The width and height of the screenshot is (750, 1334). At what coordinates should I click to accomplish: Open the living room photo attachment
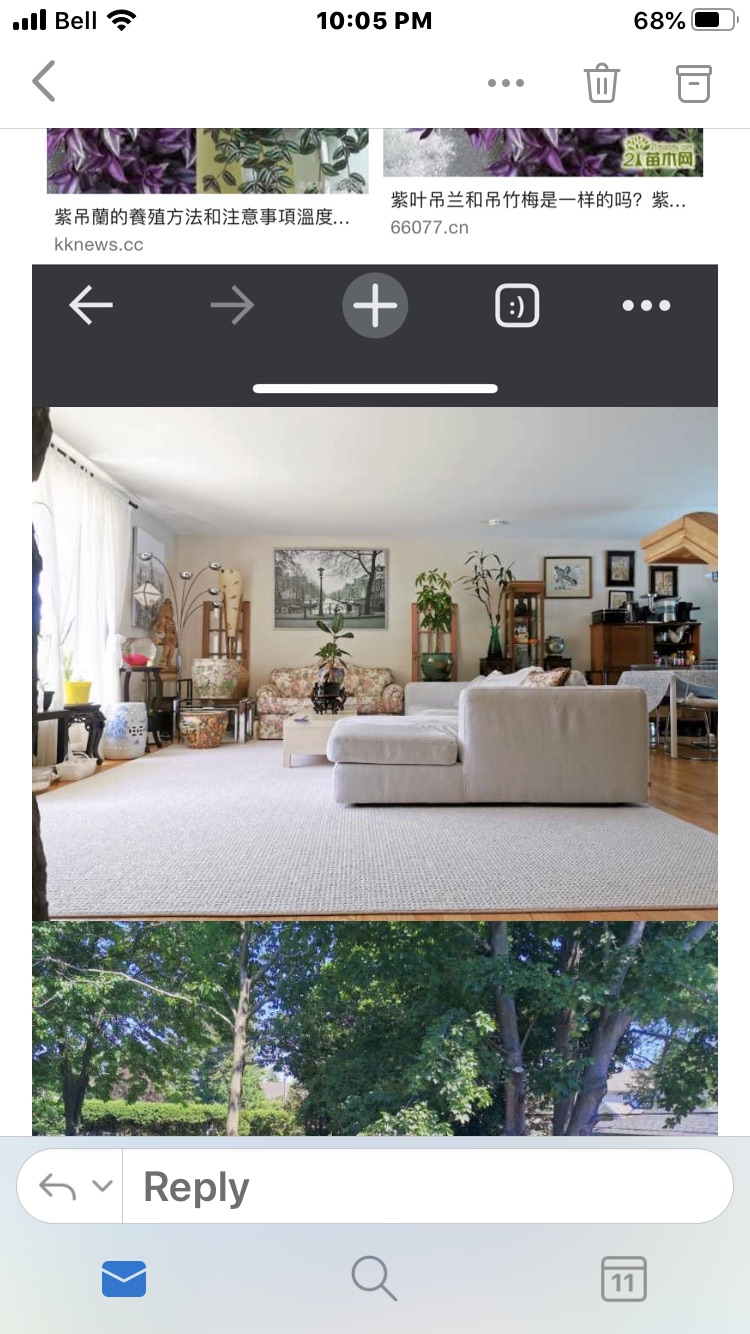(x=375, y=663)
